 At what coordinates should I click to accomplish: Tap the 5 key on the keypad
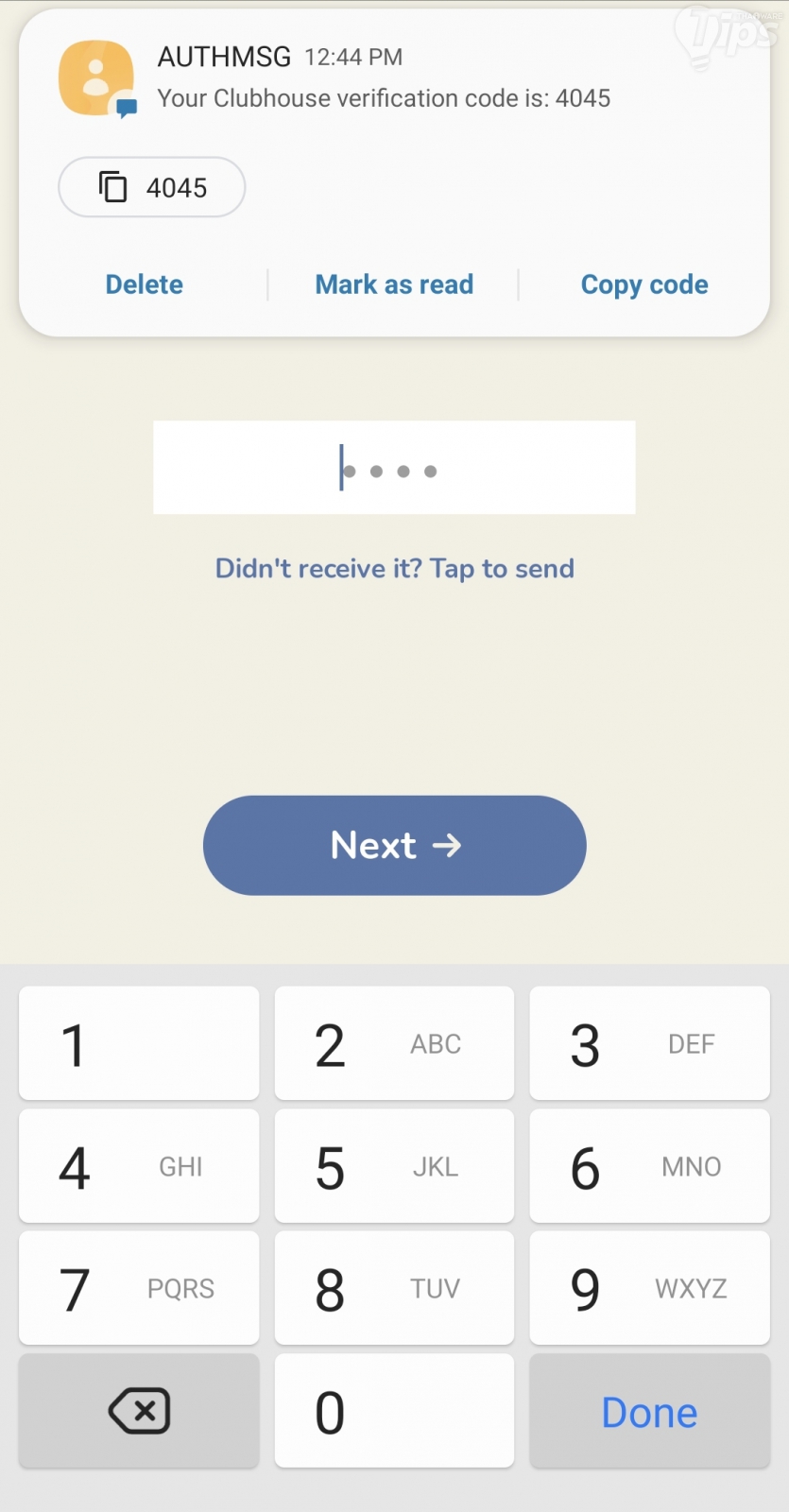tap(394, 1166)
